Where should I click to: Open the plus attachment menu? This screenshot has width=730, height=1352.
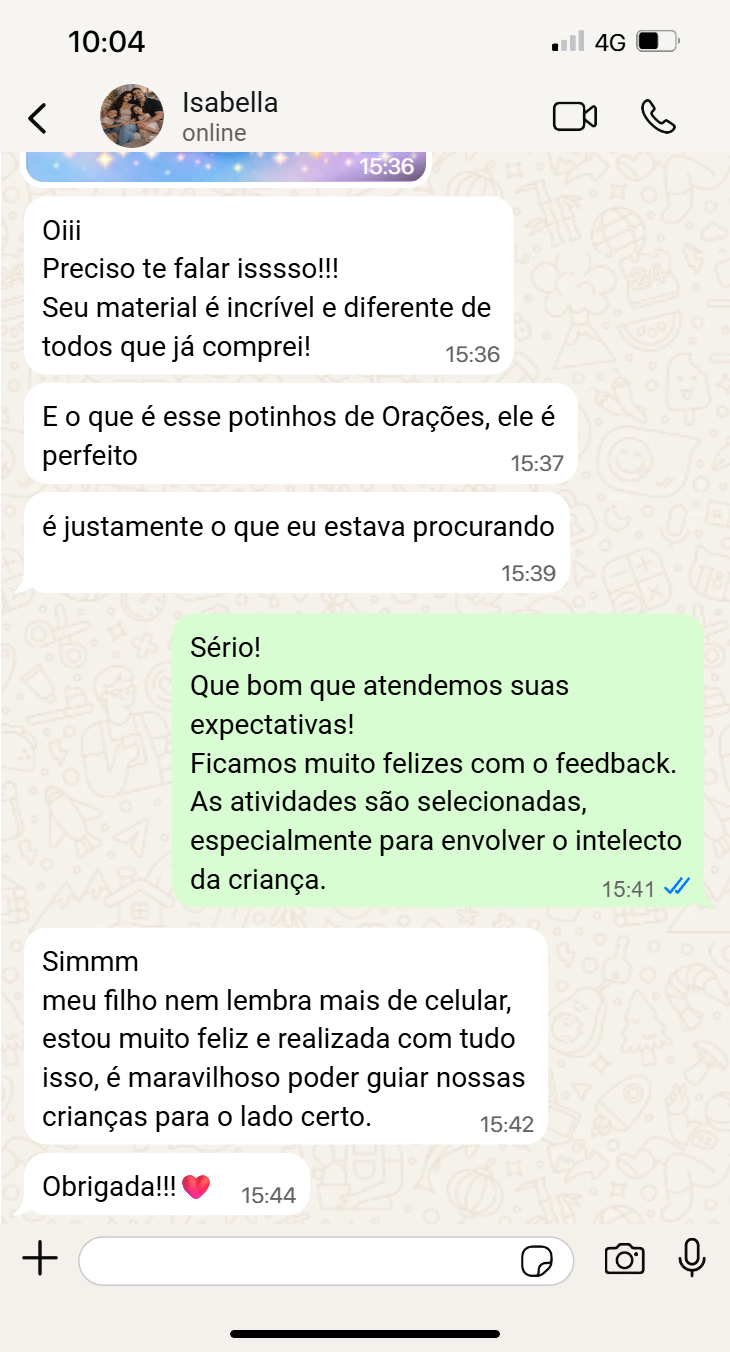(x=40, y=1260)
